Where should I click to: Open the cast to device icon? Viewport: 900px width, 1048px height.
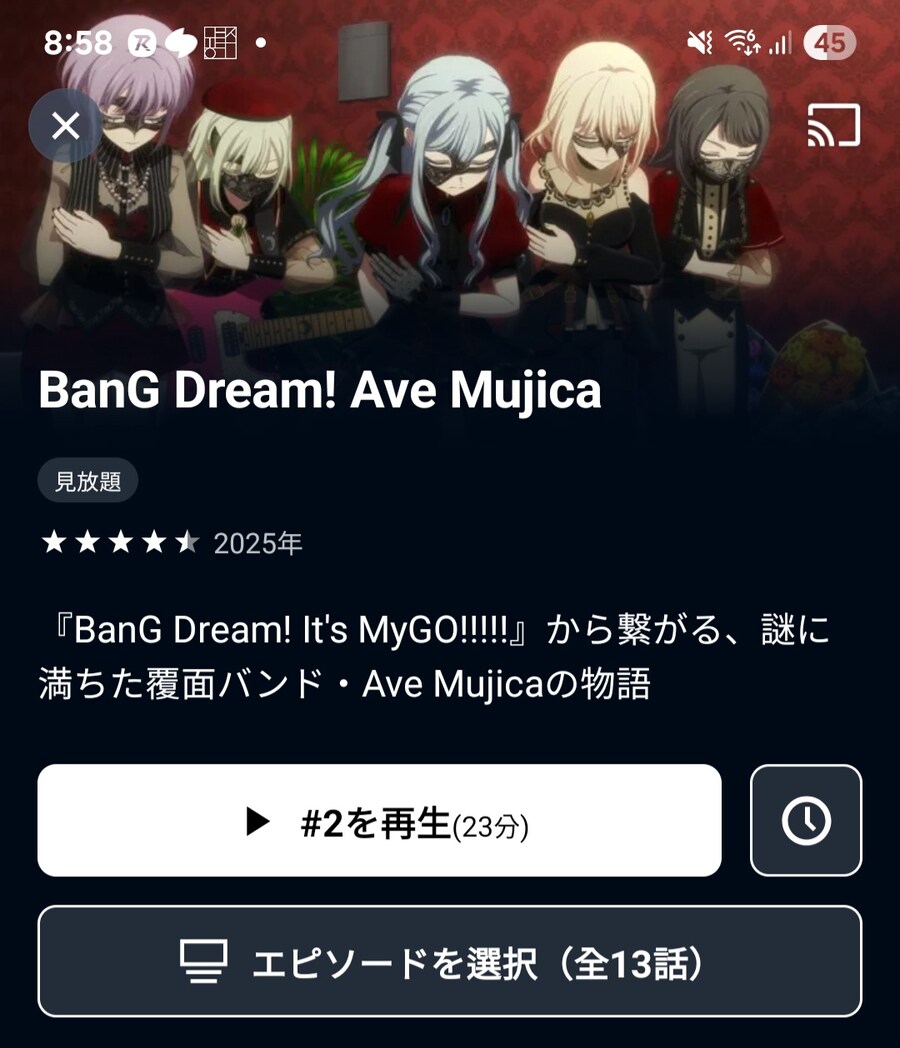[833, 126]
